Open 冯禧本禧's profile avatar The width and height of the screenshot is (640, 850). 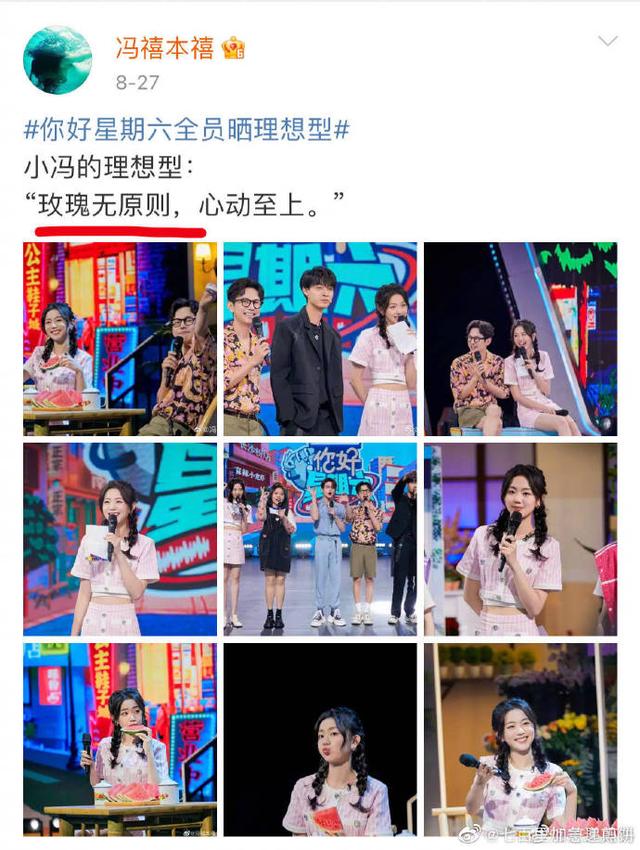click(59, 60)
